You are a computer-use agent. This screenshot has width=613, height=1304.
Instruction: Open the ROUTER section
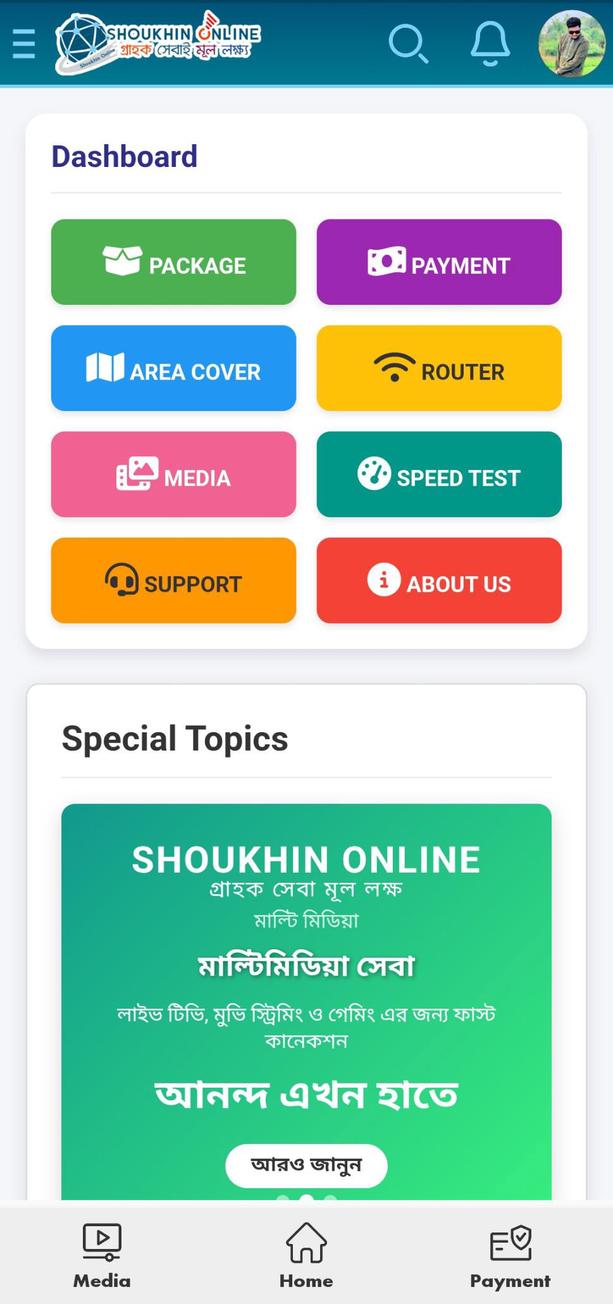point(439,368)
